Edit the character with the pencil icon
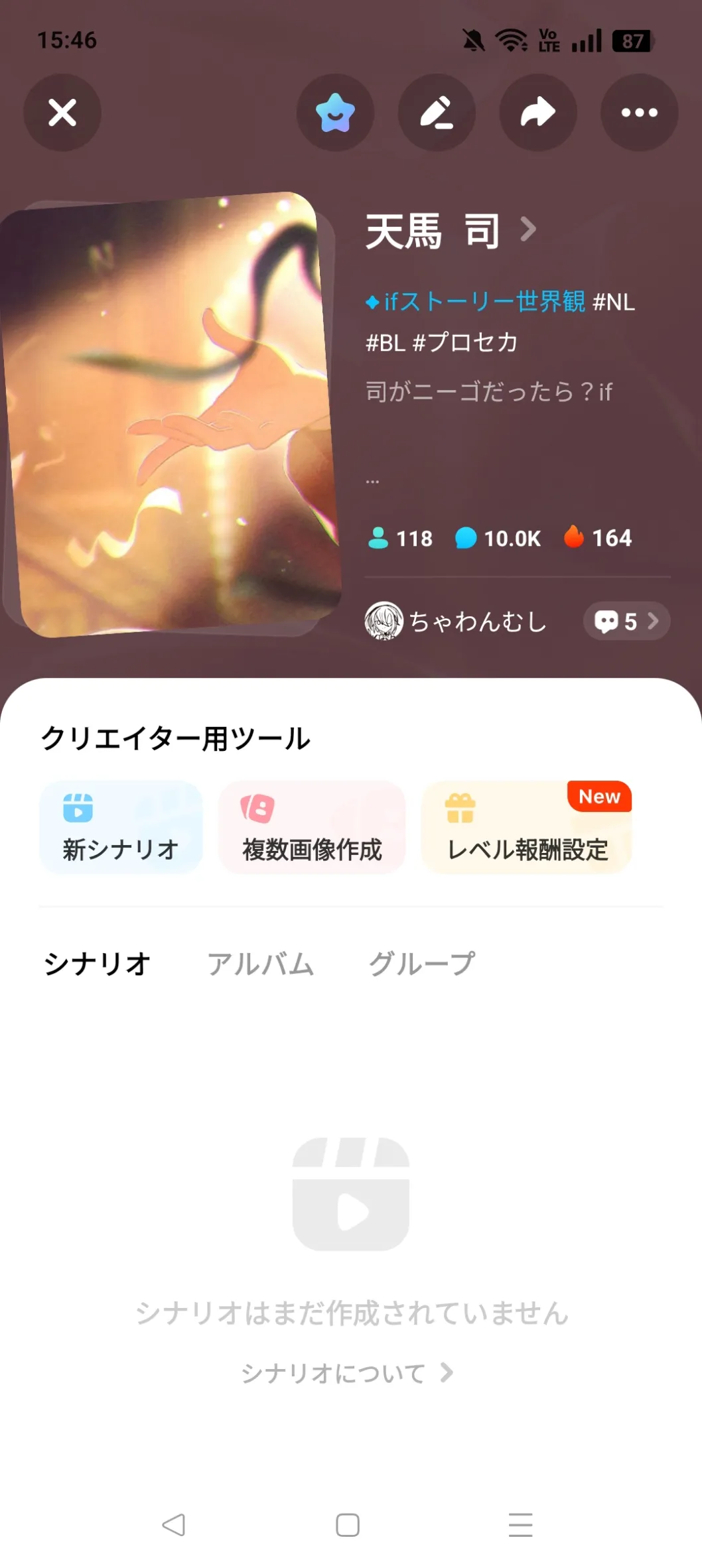The image size is (702, 1568). [x=437, y=112]
